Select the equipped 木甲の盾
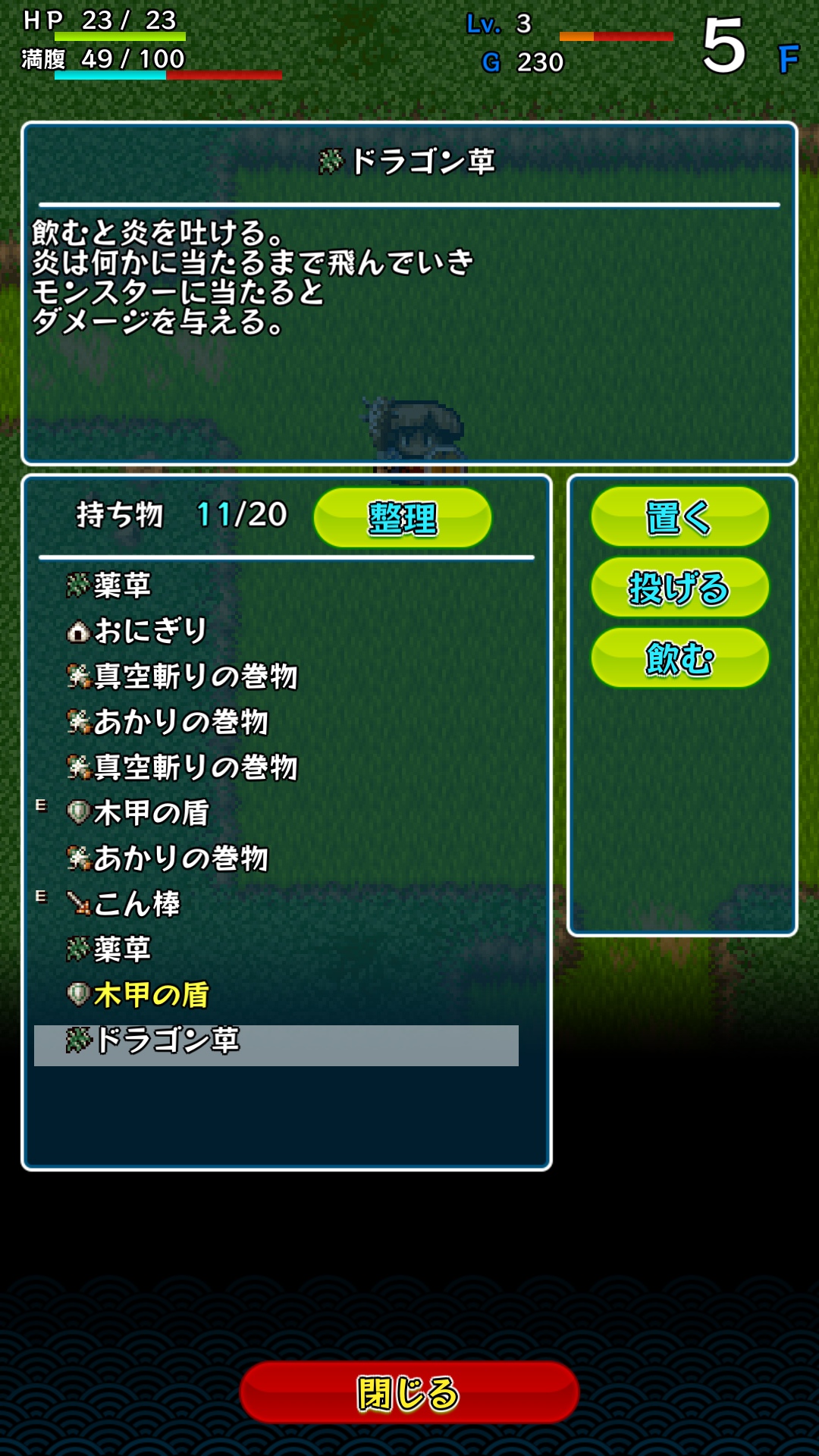The image size is (819, 1456). (x=152, y=812)
